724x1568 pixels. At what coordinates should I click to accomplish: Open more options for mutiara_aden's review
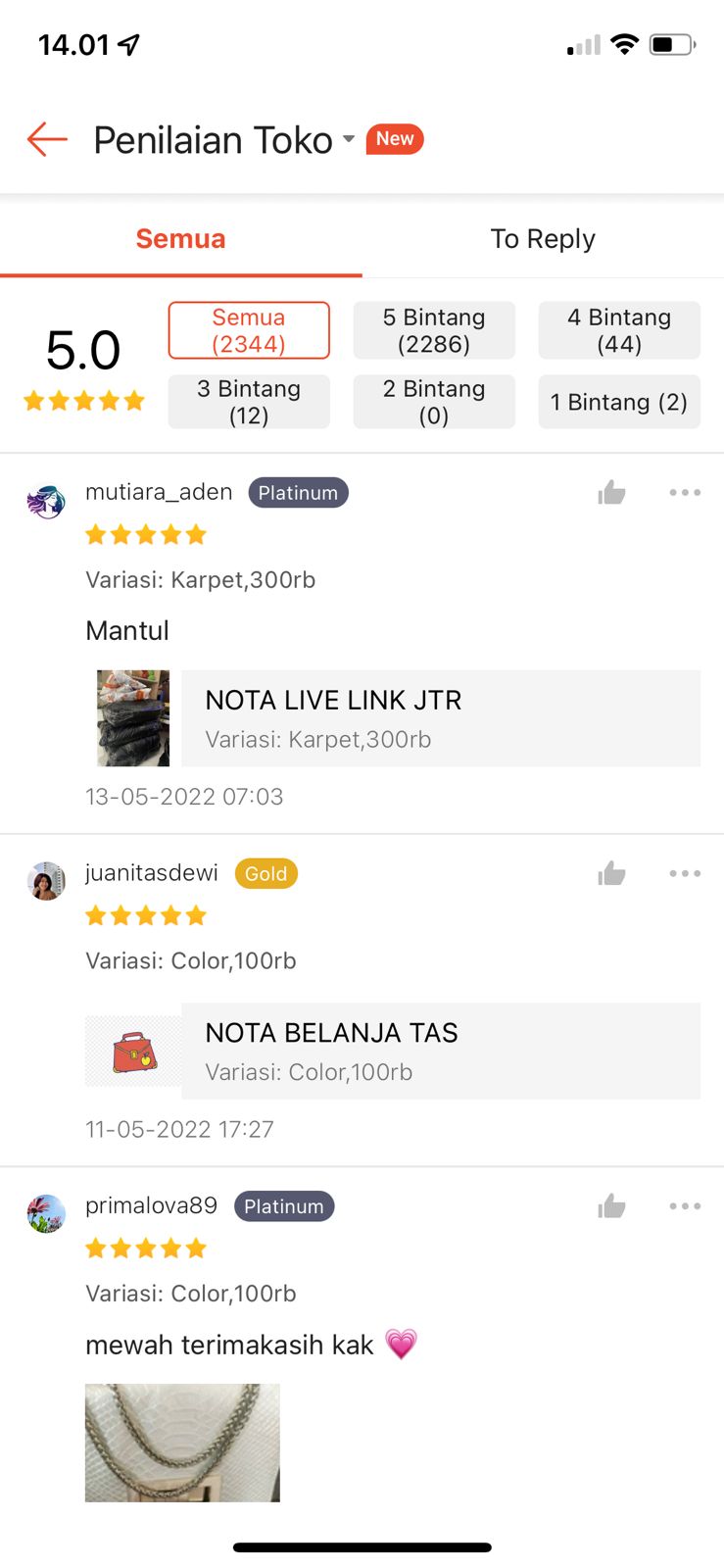click(685, 492)
